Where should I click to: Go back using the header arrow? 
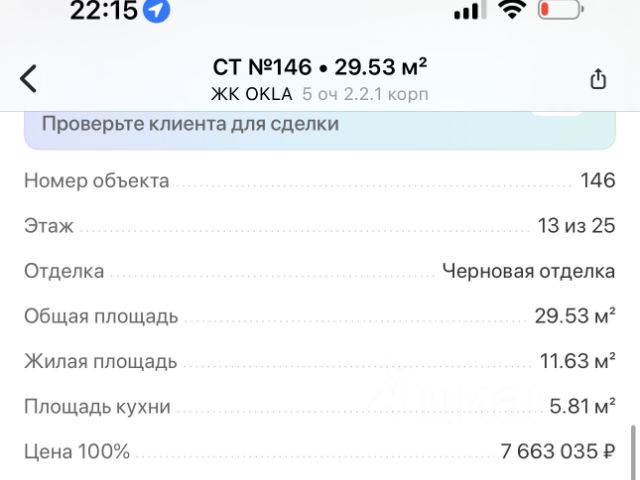coord(29,79)
